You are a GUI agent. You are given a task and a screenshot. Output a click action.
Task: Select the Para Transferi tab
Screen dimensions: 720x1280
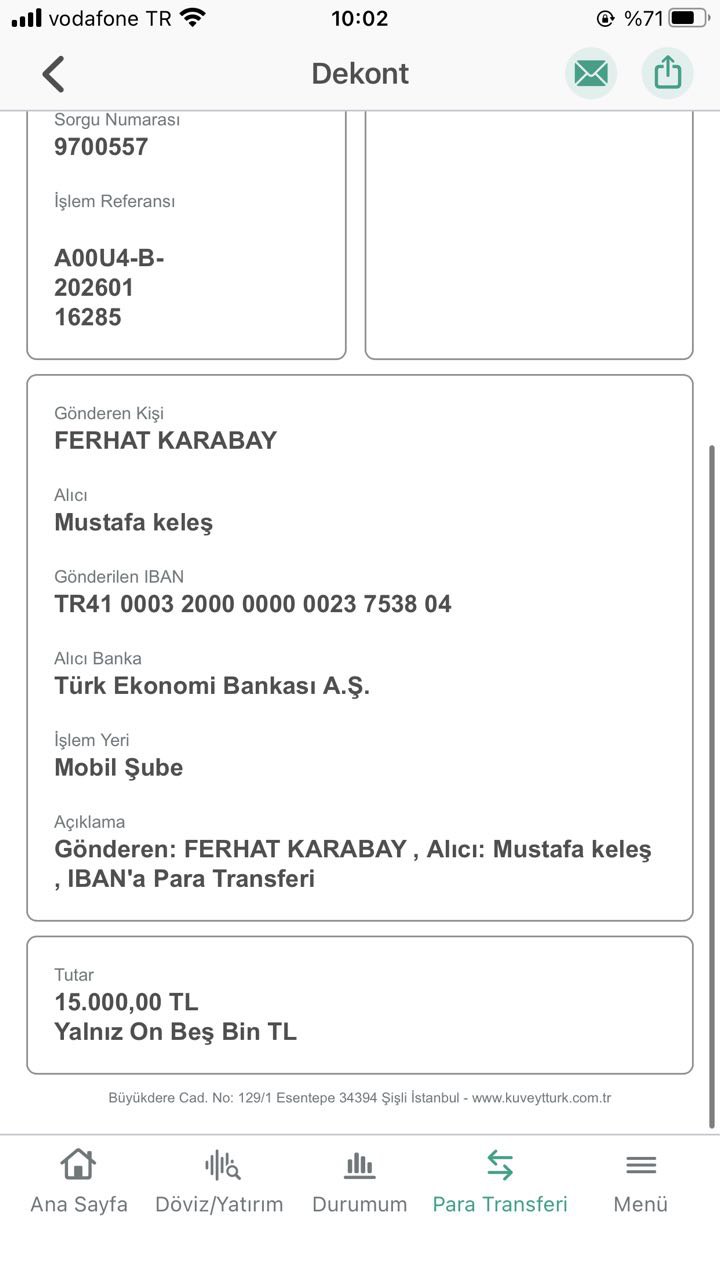[500, 1181]
